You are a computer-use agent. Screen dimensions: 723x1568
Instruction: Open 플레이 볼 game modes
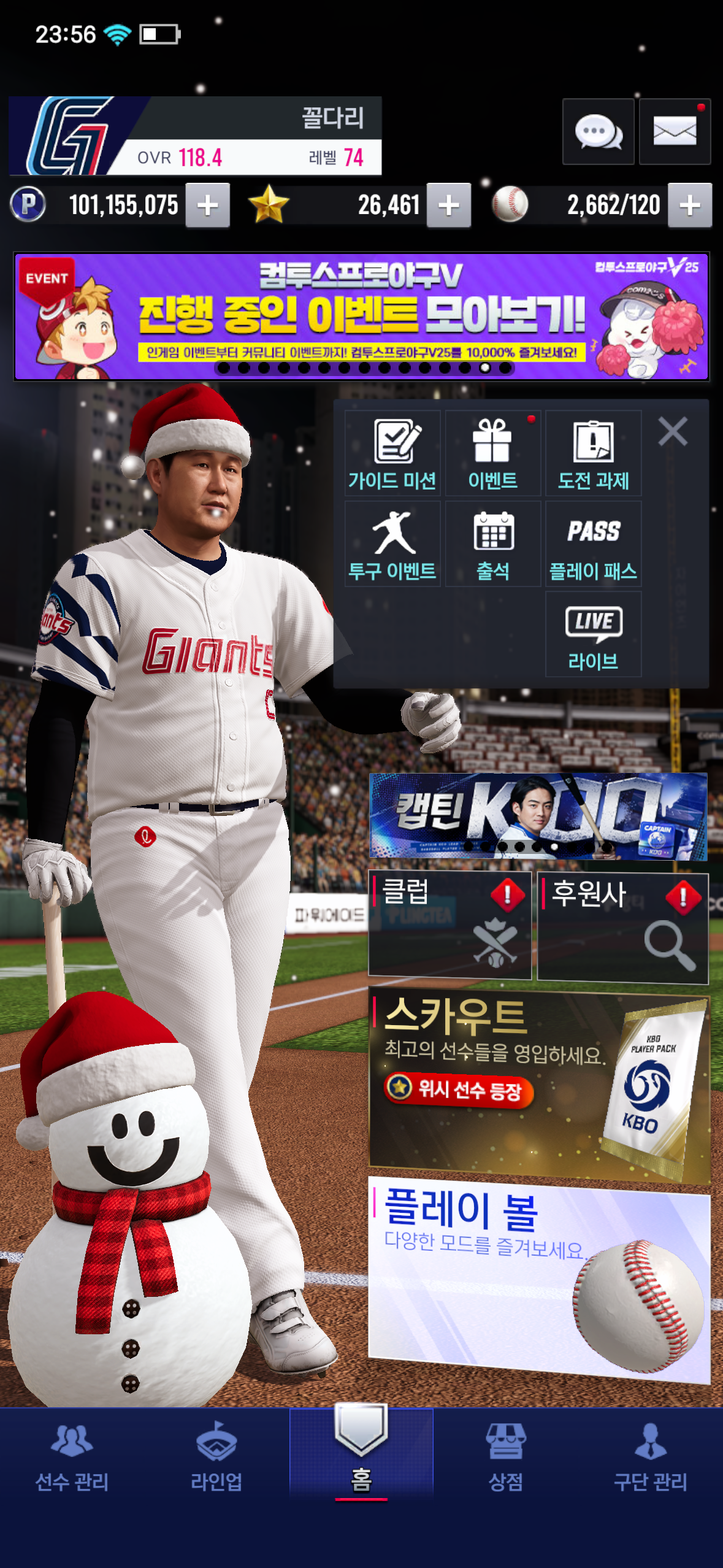coord(538,1276)
